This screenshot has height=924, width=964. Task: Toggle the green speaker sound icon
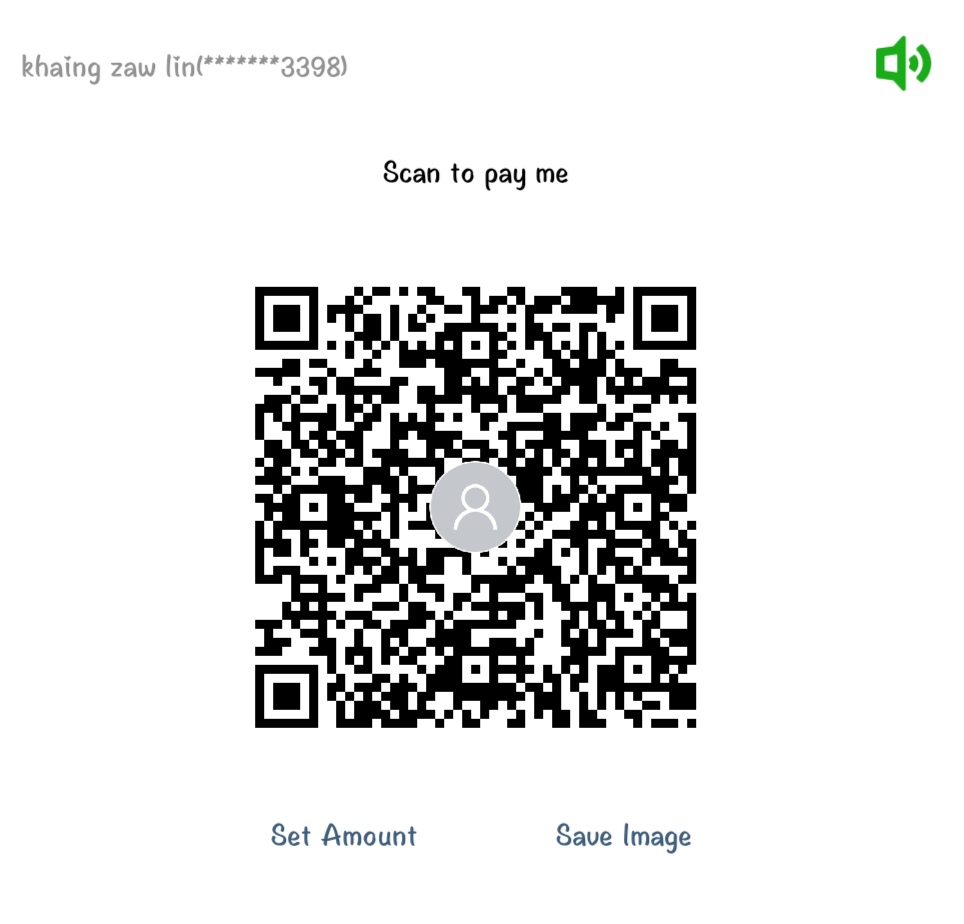(903, 64)
